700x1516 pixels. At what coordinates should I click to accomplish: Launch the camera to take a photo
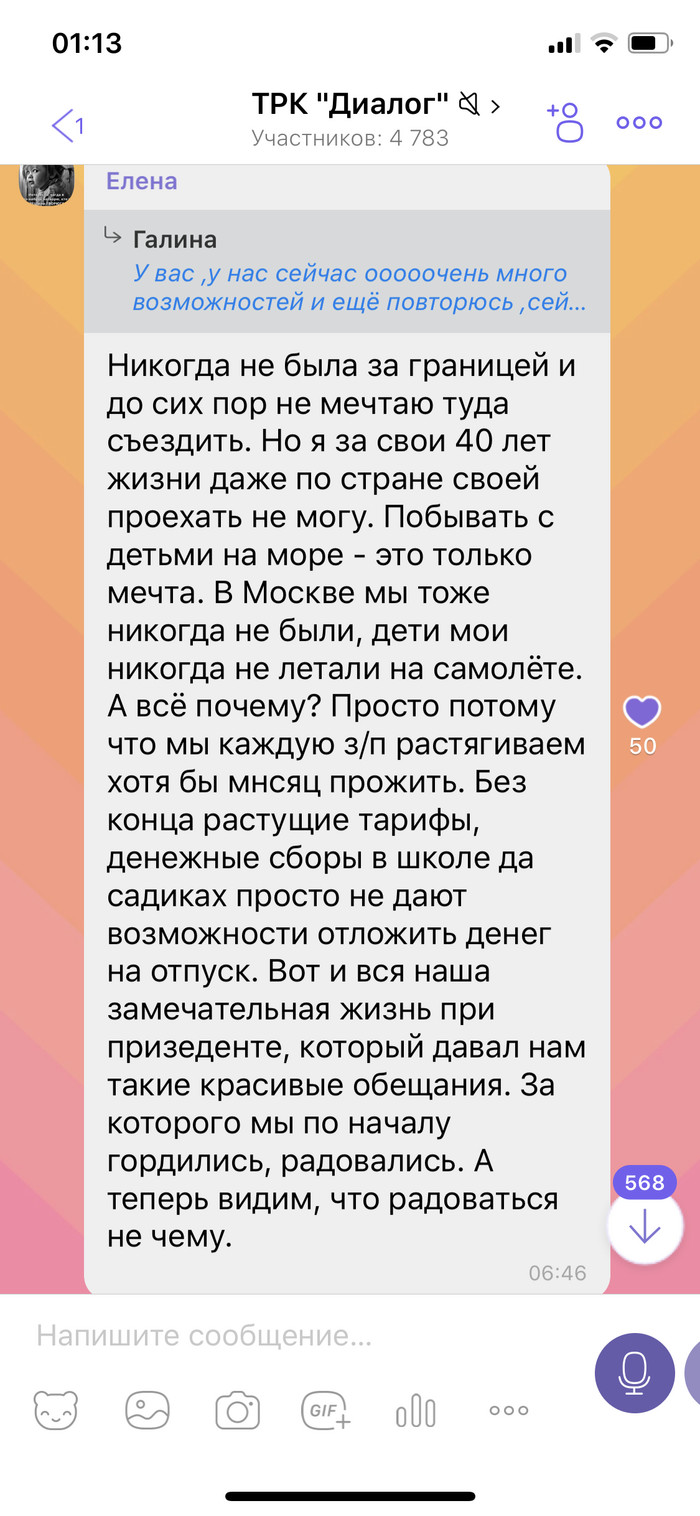coord(238,1411)
